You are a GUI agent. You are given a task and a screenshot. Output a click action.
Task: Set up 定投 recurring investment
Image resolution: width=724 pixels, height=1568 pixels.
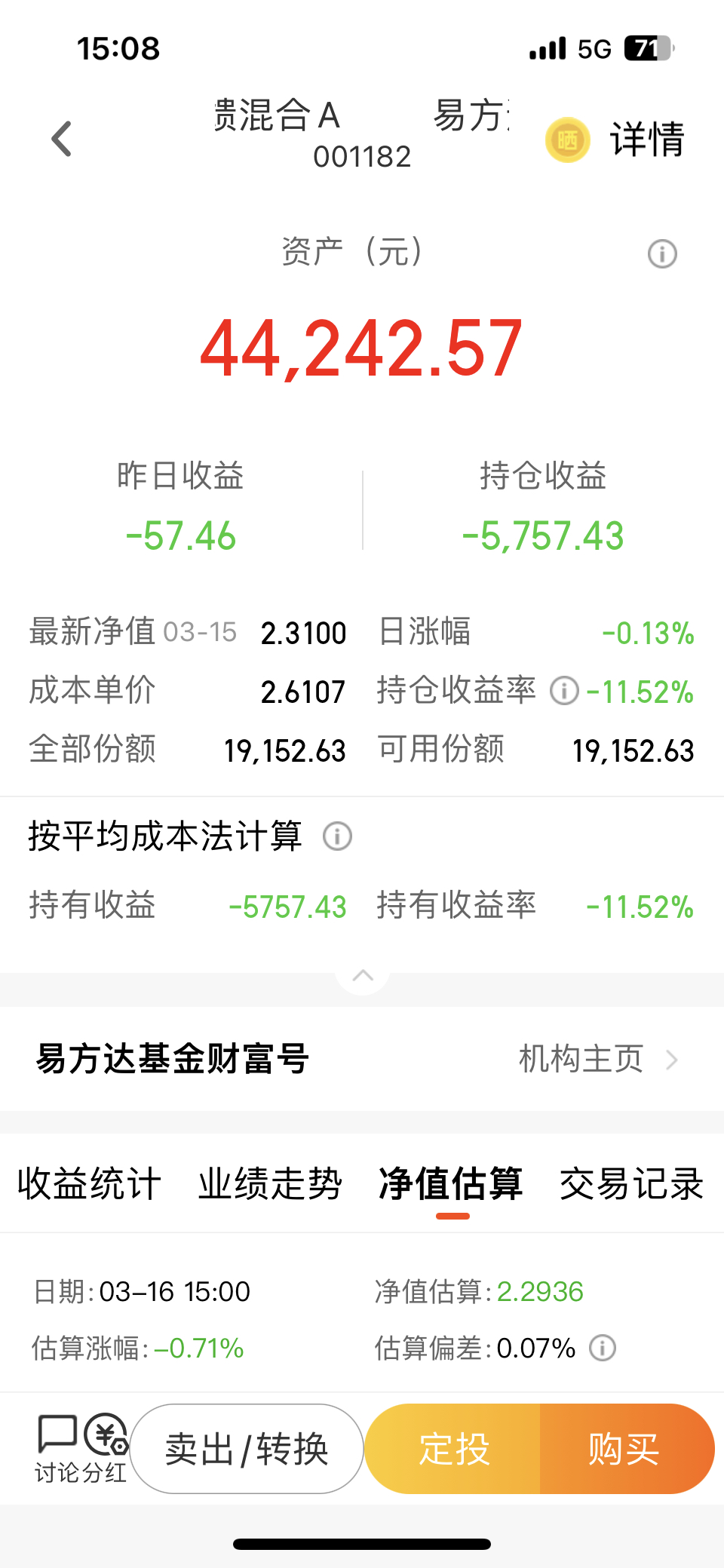pos(454,1449)
